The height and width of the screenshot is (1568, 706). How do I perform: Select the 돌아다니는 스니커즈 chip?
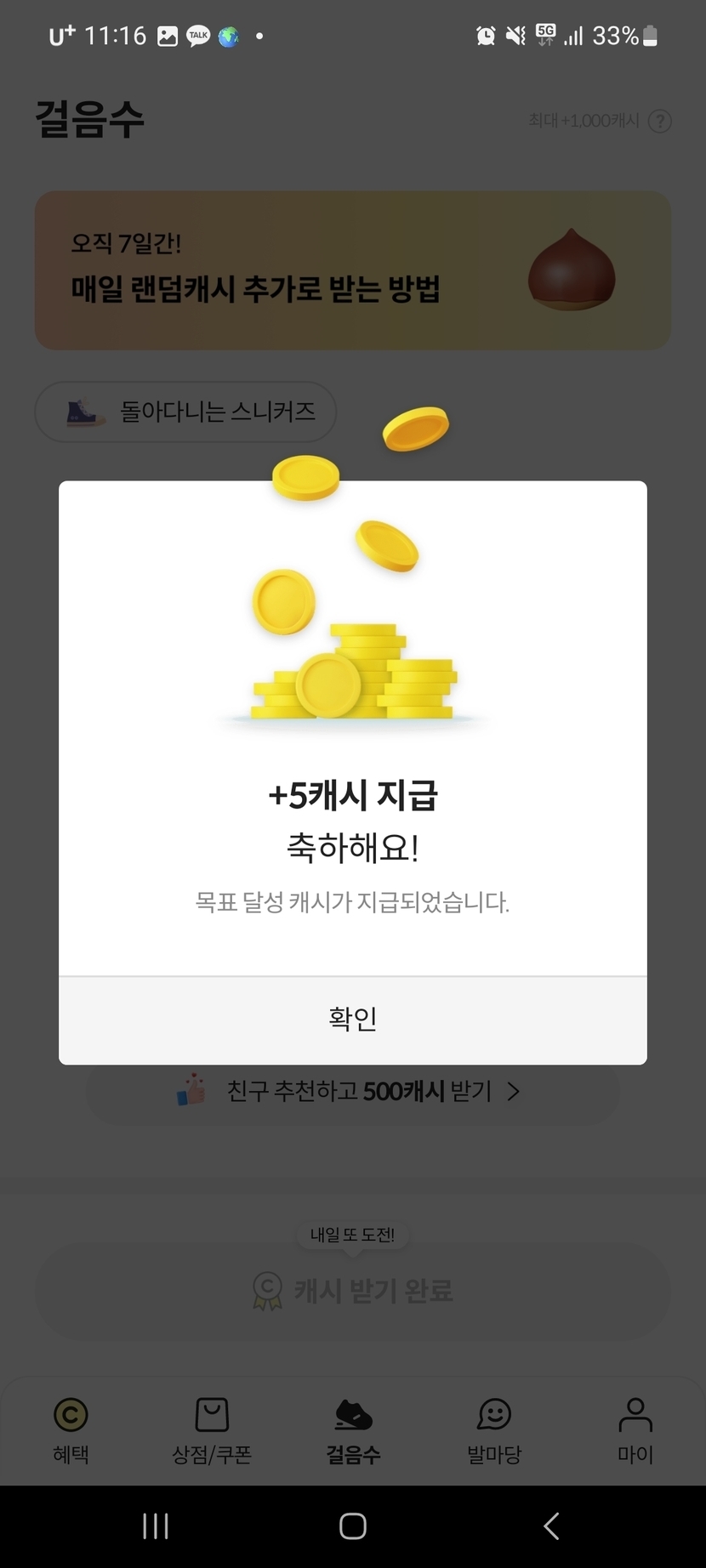click(x=185, y=412)
